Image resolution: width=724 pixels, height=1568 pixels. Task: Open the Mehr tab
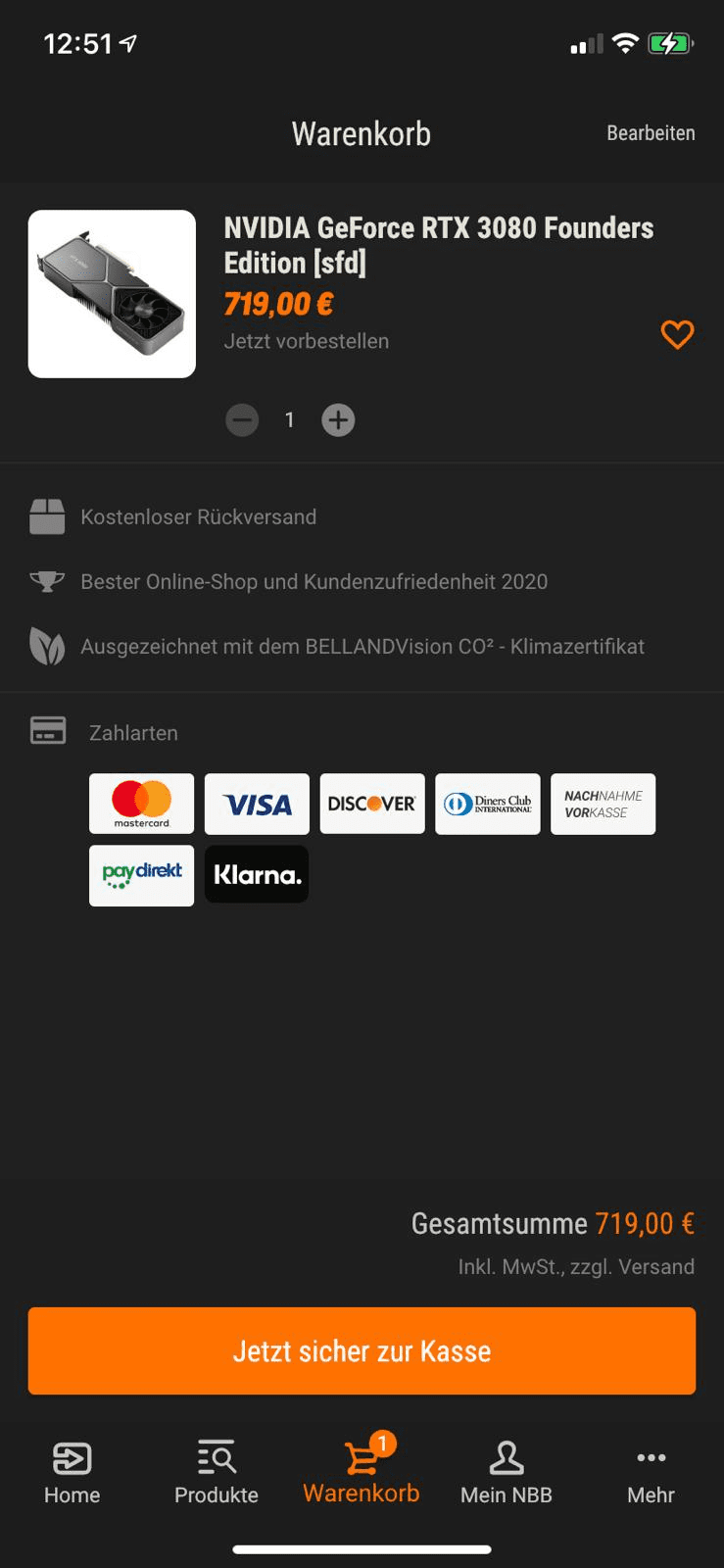(651, 1472)
